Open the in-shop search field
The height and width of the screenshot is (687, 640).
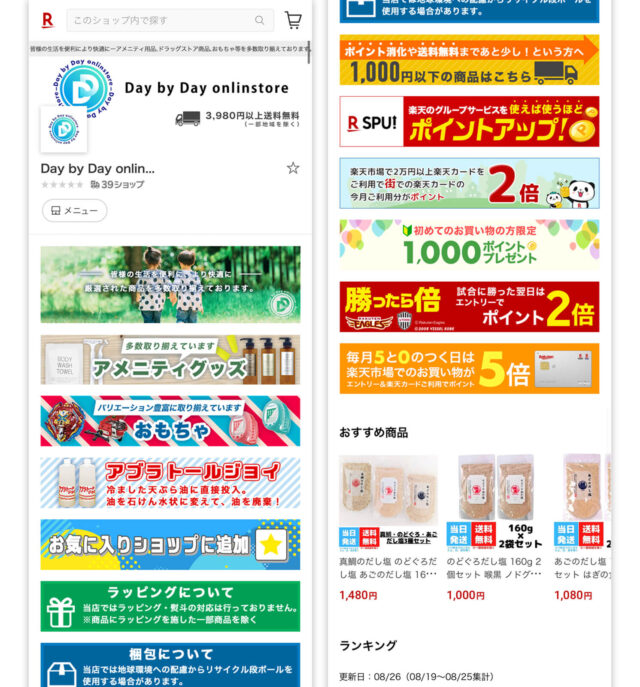point(160,20)
